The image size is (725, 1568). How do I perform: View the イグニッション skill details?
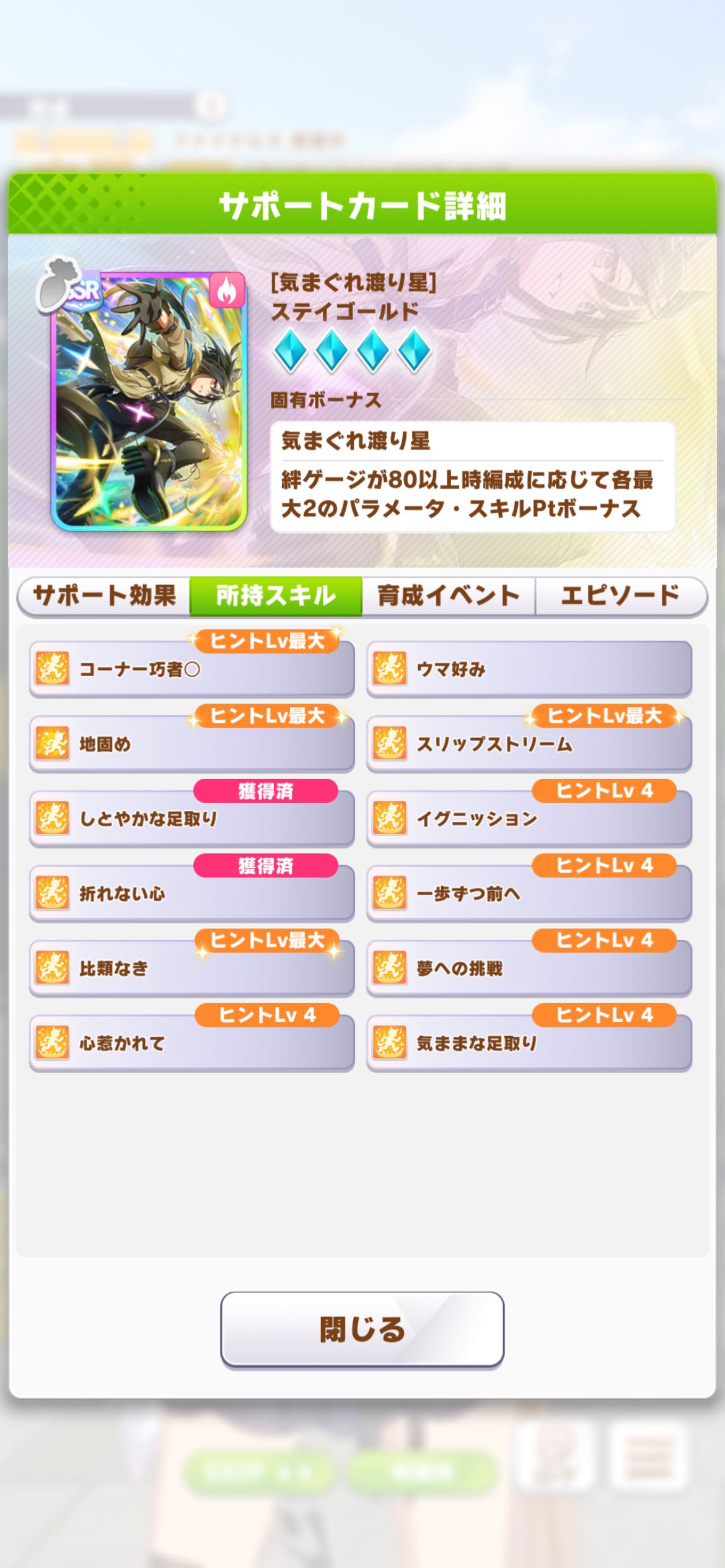(x=529, y=819)
